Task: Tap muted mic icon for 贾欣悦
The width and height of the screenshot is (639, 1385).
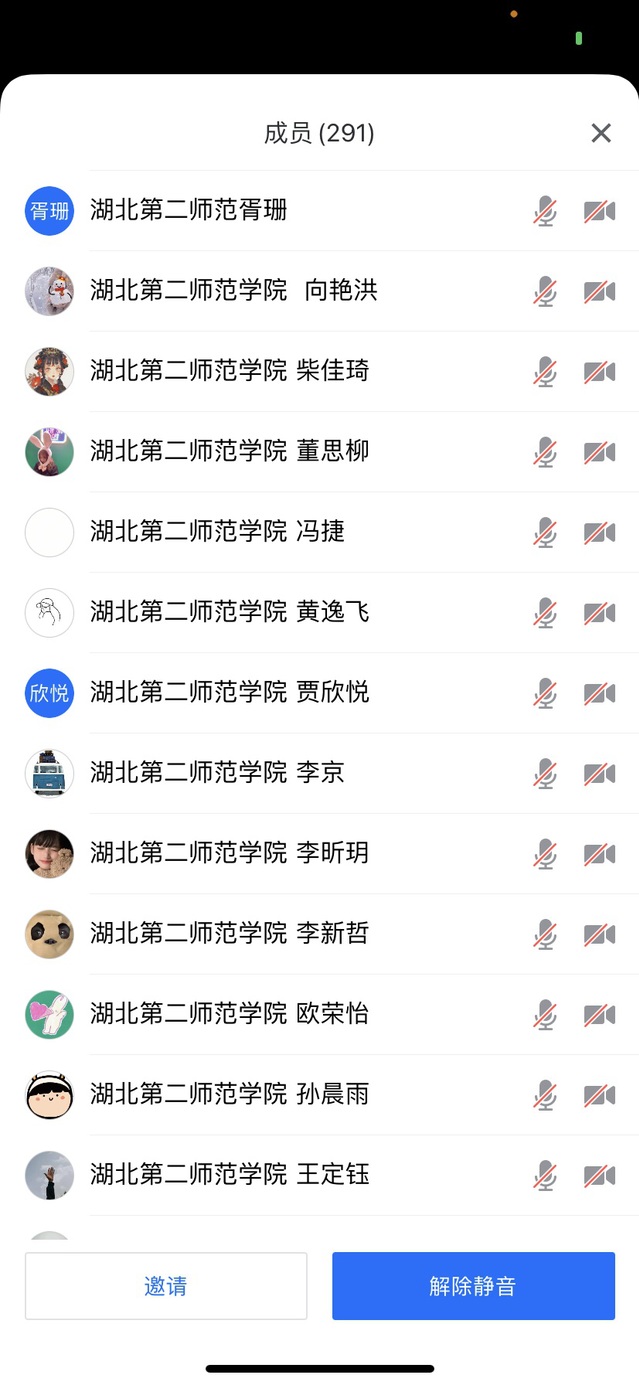Action: pyautogui.click(x=545, y=693)
